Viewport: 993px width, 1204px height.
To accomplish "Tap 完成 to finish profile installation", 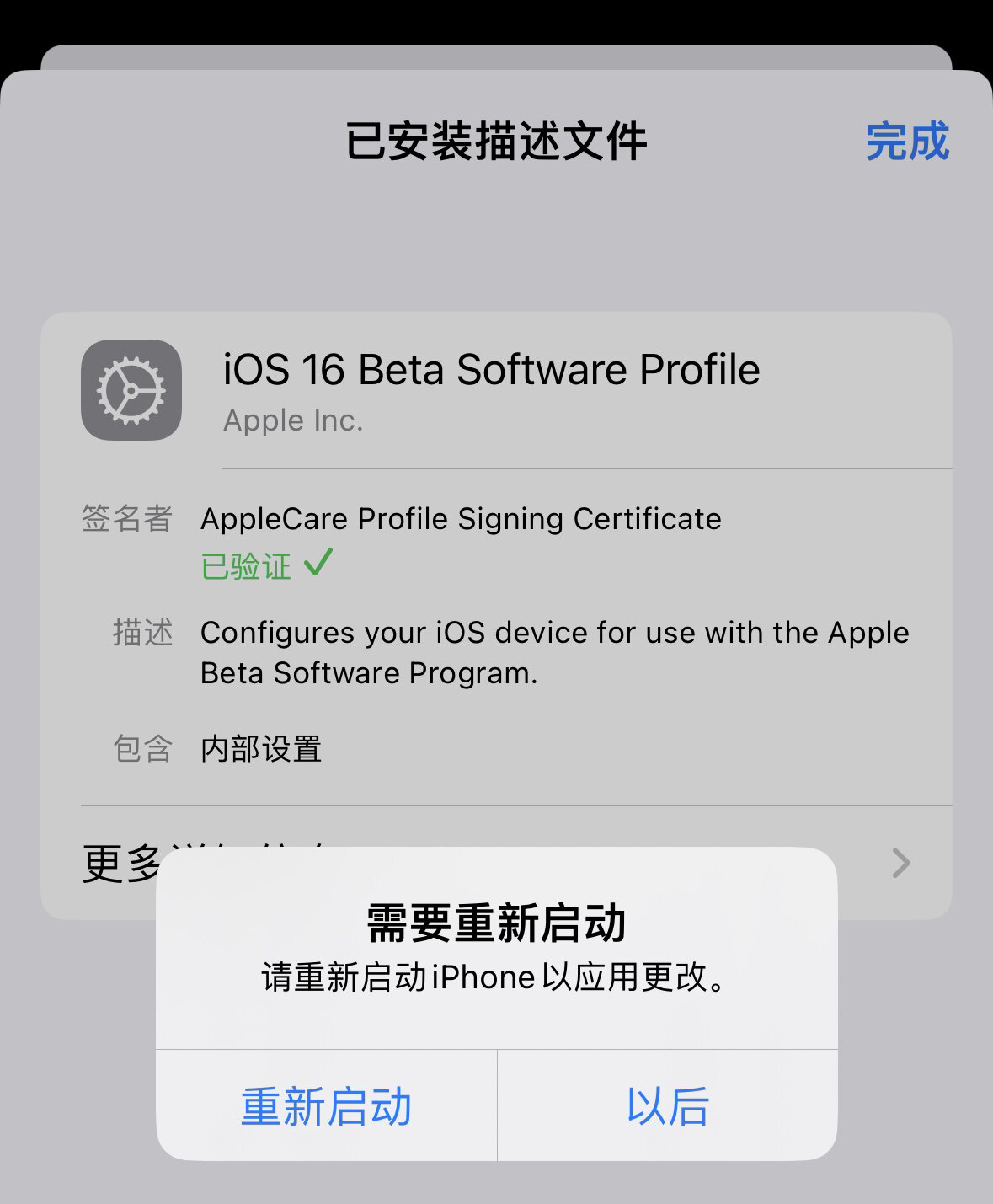I will 907,142.
